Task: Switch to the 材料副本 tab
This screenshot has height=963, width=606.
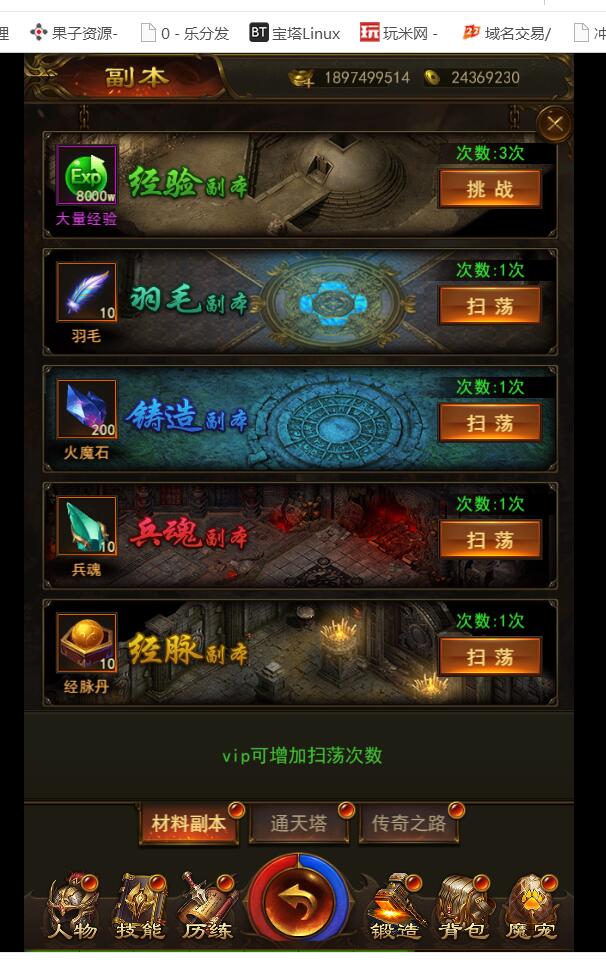Action: [x=188, y=824]
